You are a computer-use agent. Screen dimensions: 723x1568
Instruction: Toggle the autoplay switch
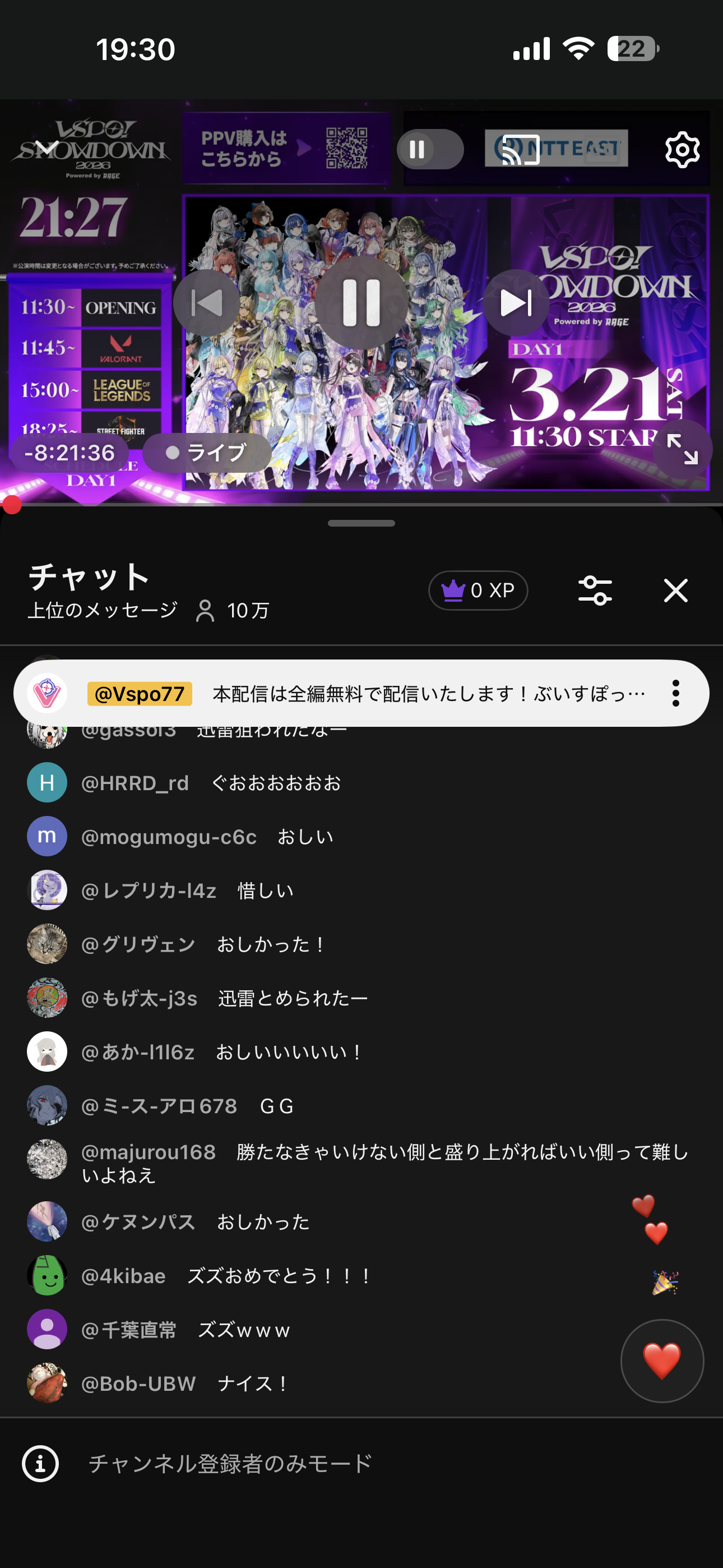(x=430, y=149)
